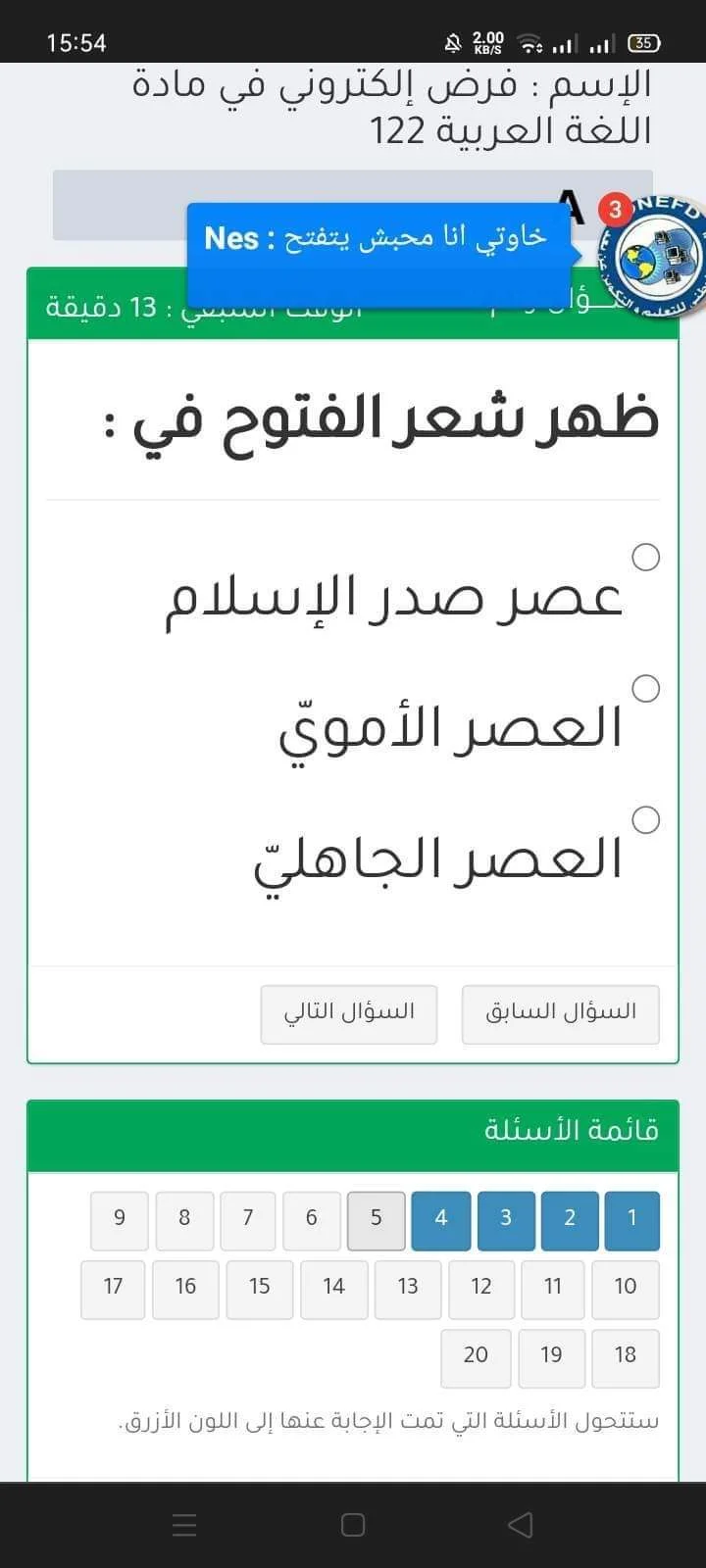Open question number 13

point(407,1289)
